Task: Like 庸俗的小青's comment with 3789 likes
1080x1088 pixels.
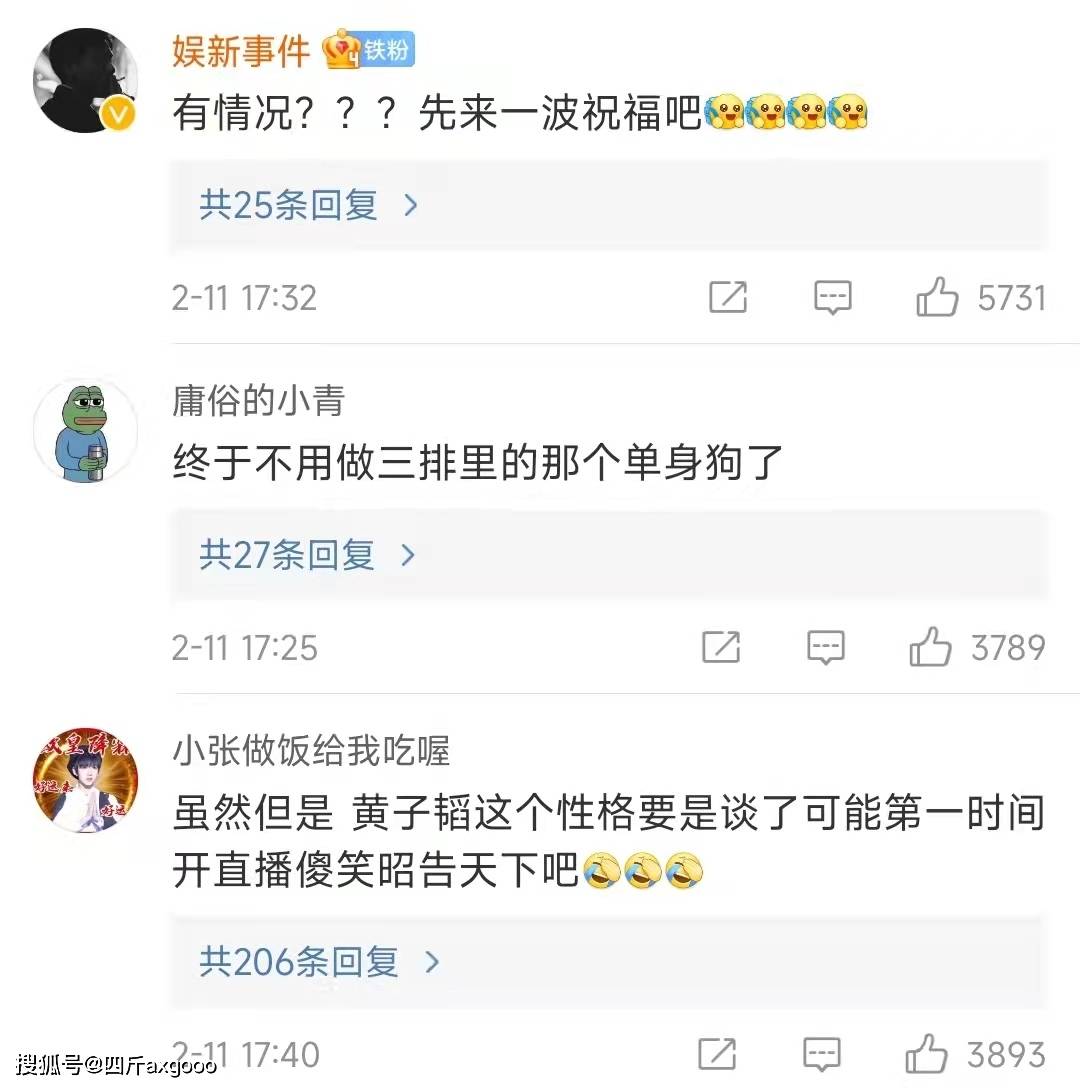Action: click(x=930, y=648)
